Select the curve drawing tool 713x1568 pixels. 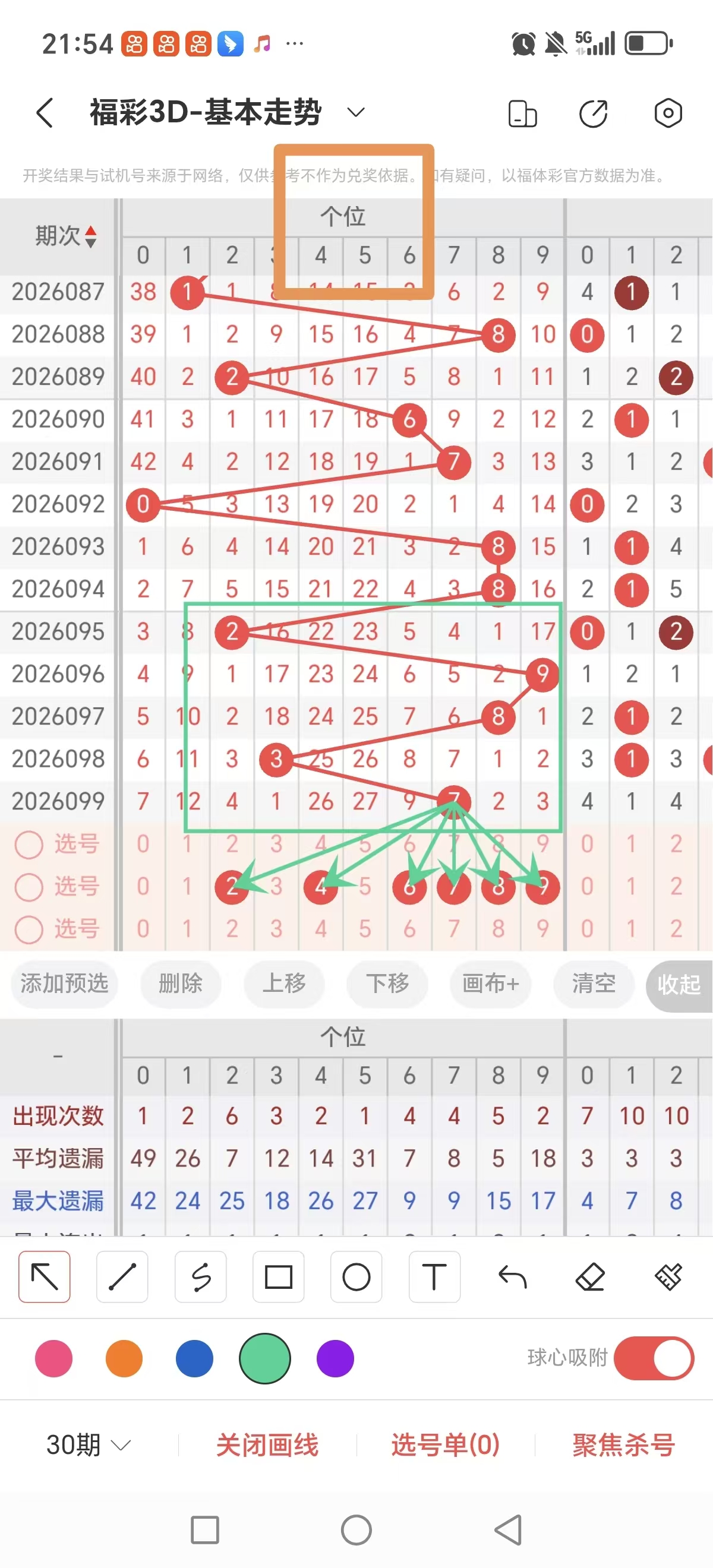(x=200, y=1278)
